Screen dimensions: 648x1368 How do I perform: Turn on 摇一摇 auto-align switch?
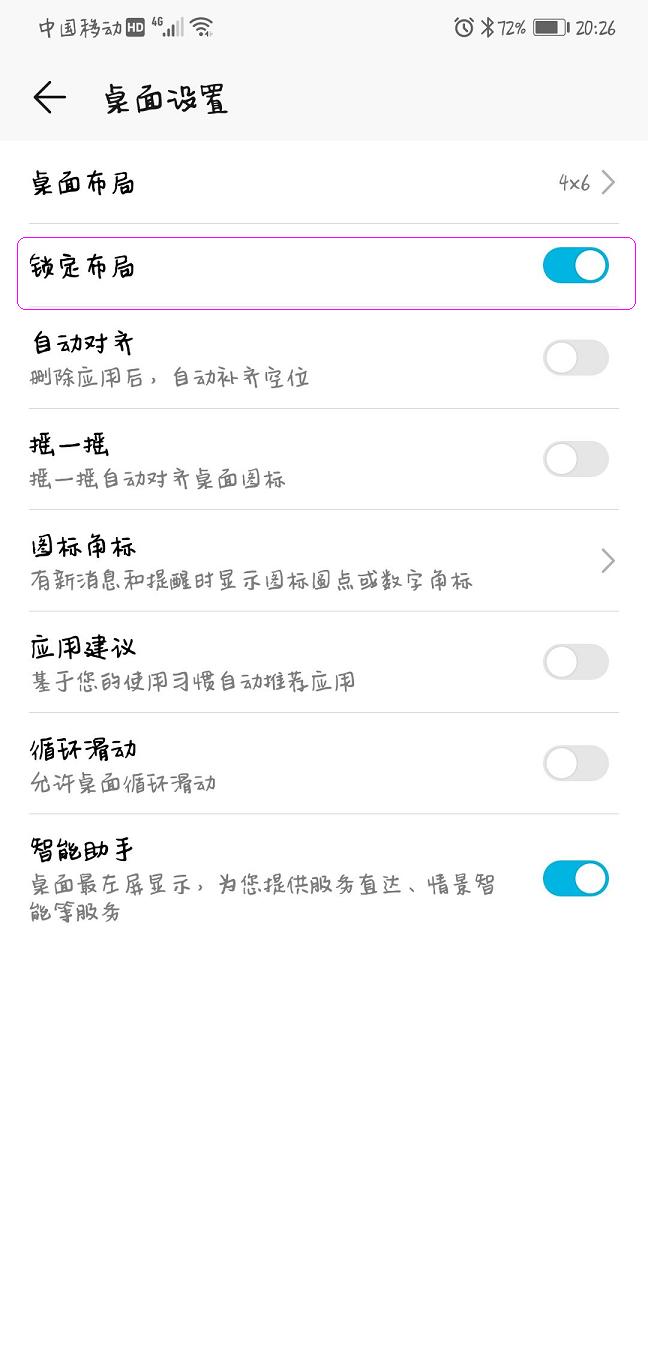pyautogui.click(x=575, y=459)
